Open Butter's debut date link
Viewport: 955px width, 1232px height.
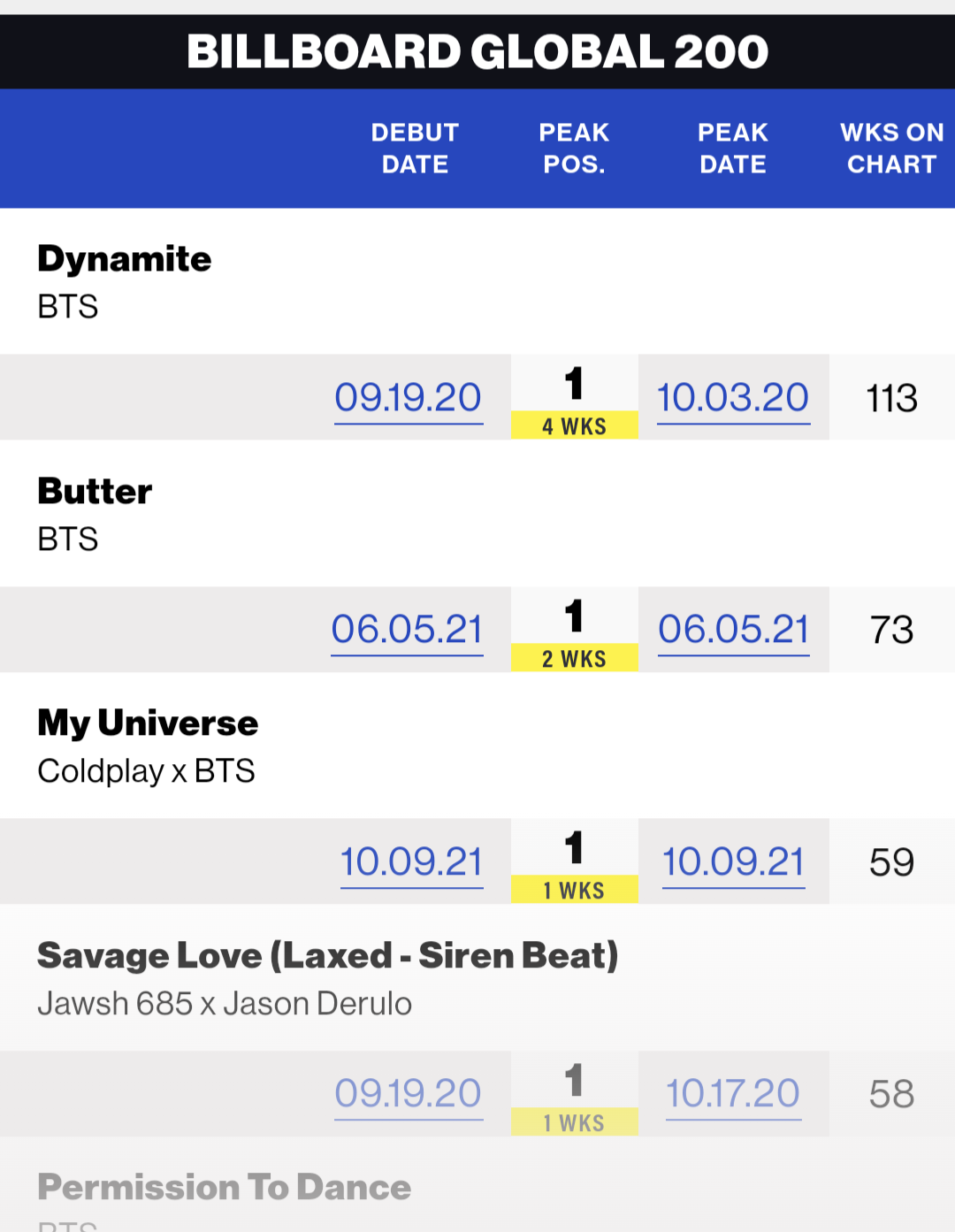coord(407,630)
